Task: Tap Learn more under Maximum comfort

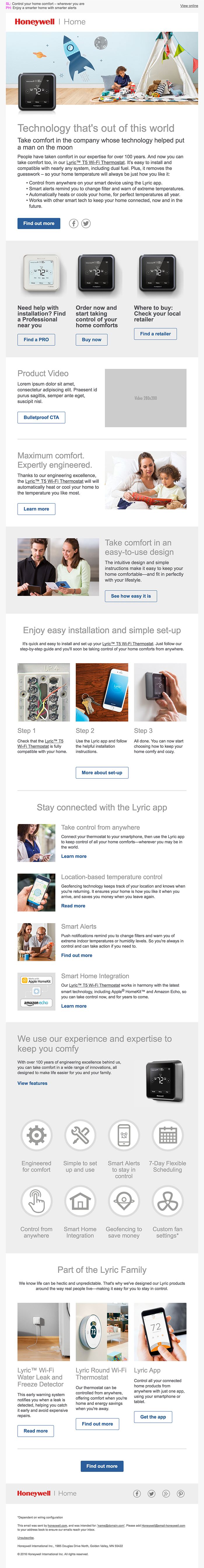Action: pyautogui.click(x=36, y=509)
